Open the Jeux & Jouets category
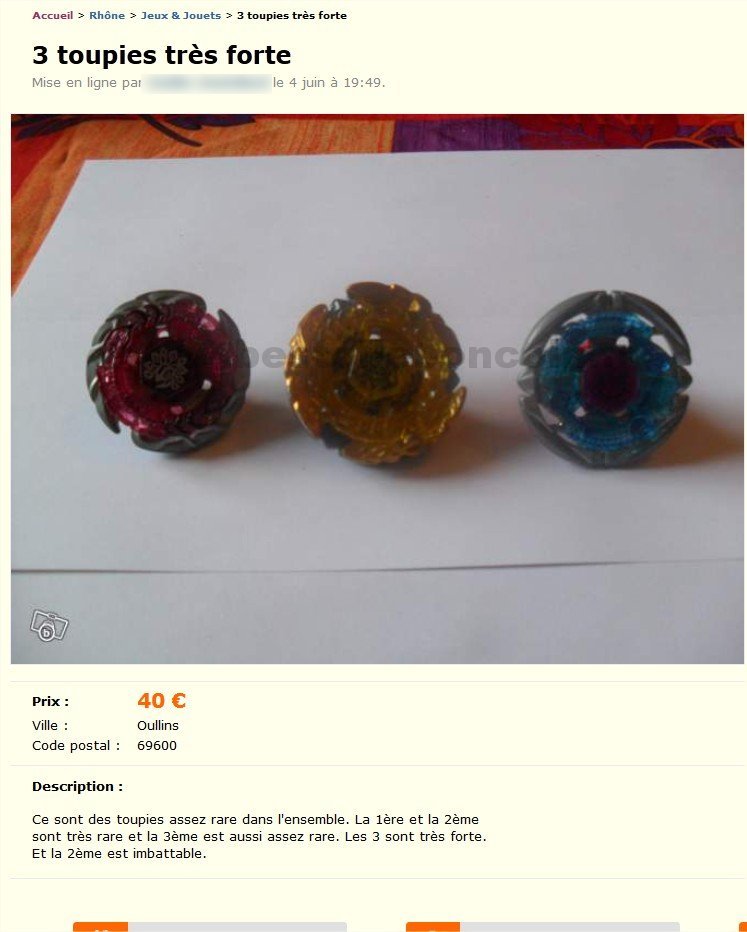This screenshot has height=932, width=747. [x=181, y=16]
